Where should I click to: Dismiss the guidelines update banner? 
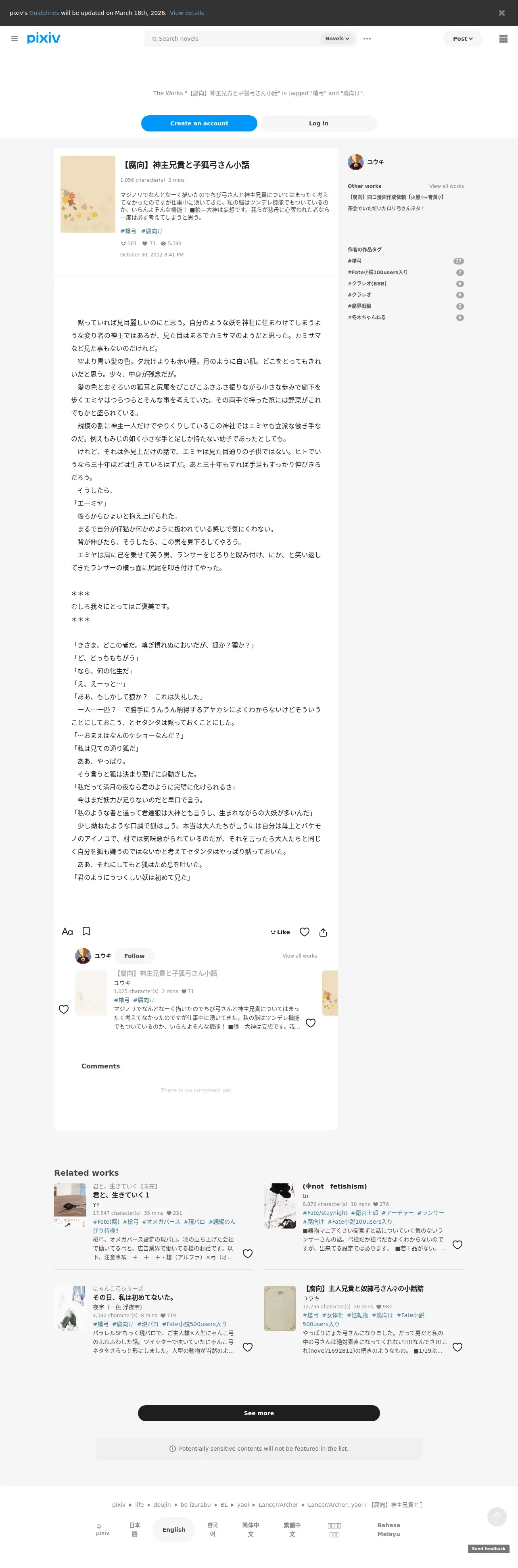click(x=501, y=13)
